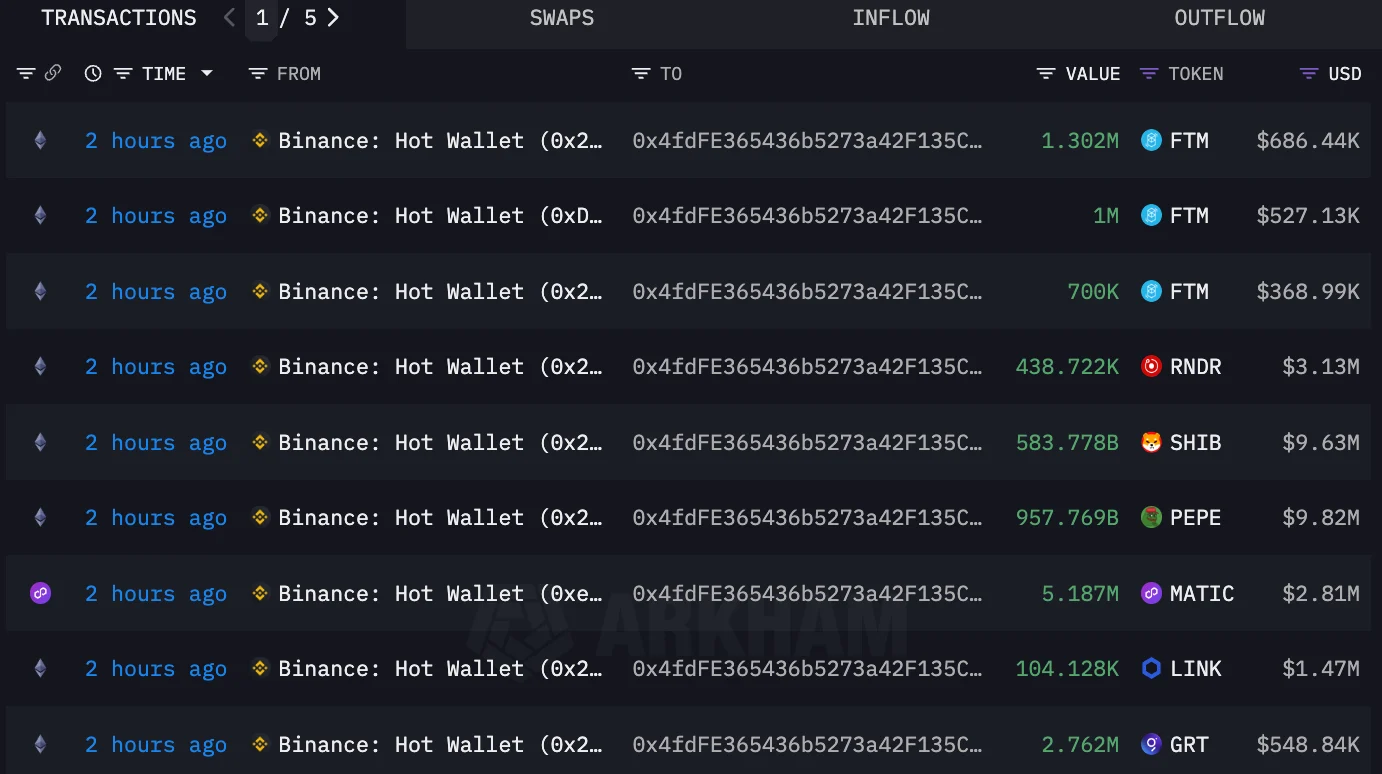This screenshot has height=774, width=1382.
Task: Switch to the INFLOW tab
Action: click(891, 18)
